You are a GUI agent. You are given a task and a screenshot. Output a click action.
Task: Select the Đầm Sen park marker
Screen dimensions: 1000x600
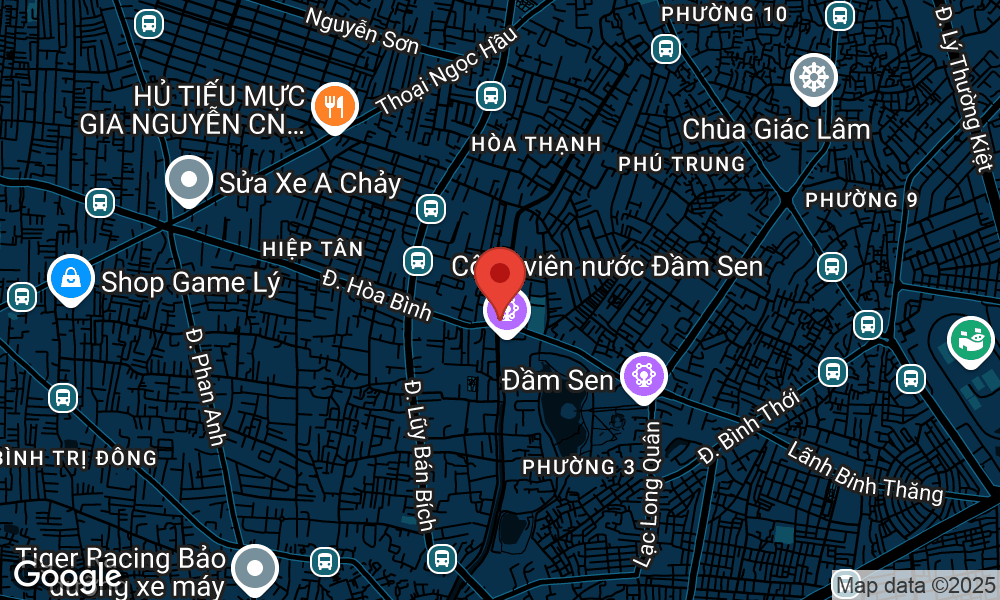643,376
